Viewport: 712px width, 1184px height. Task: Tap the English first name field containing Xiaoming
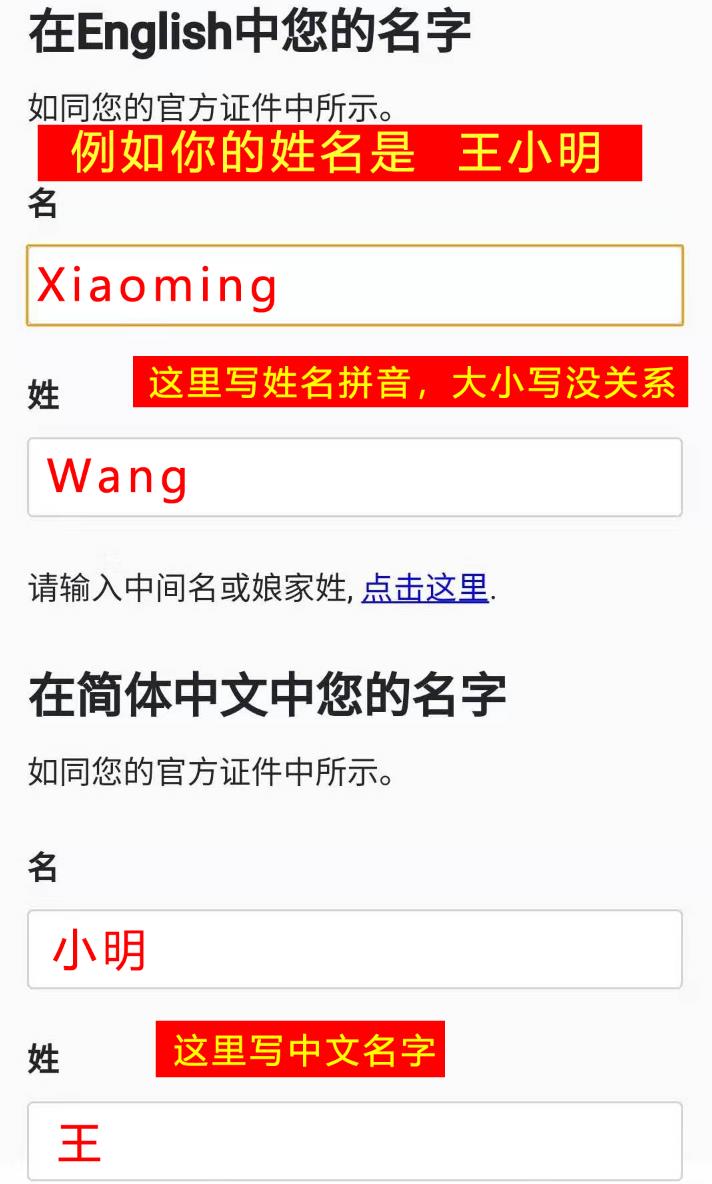[x=355, y=285]
